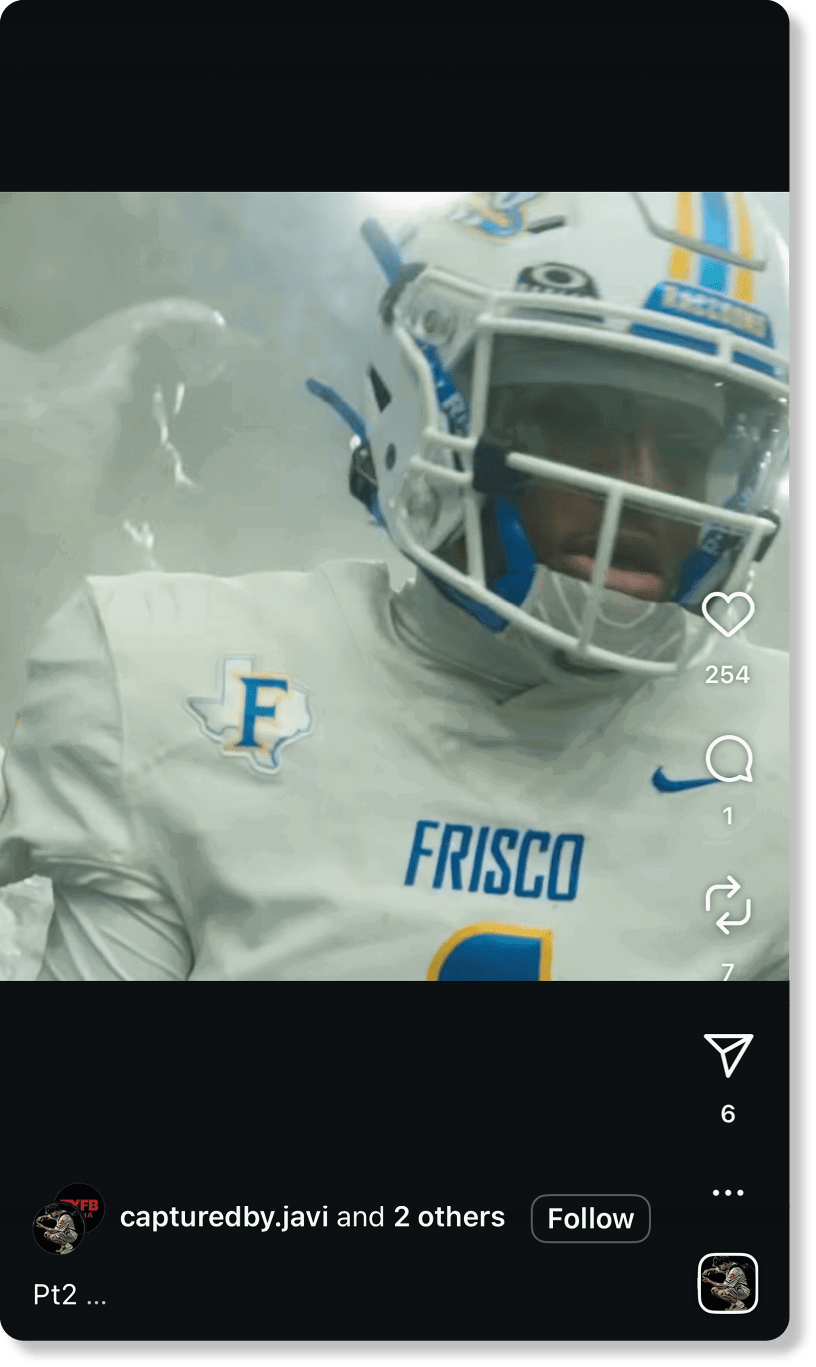
Task: Expand the Pt2 caption
Action: [x=69, y=1295]
